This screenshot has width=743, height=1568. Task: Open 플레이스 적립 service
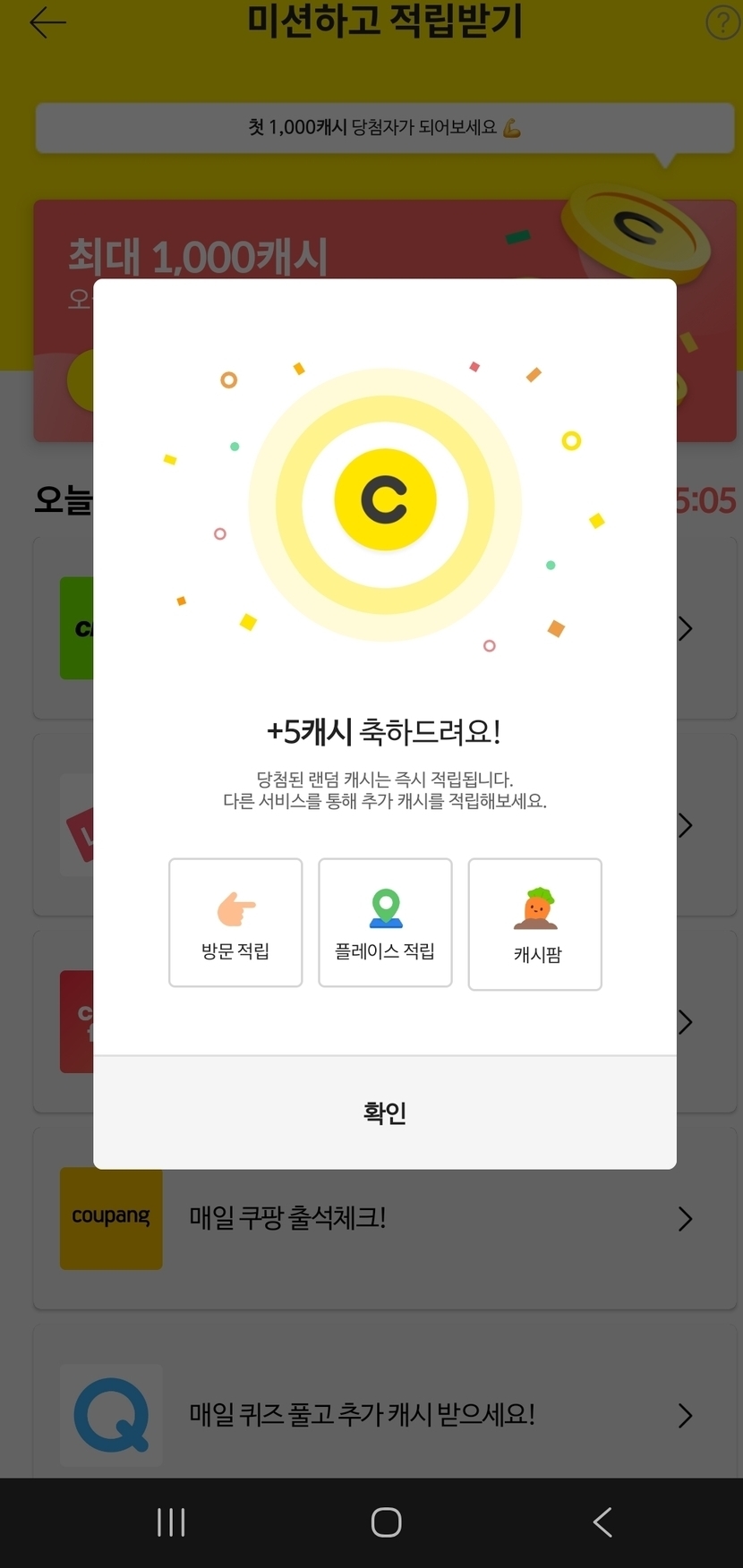385,923
